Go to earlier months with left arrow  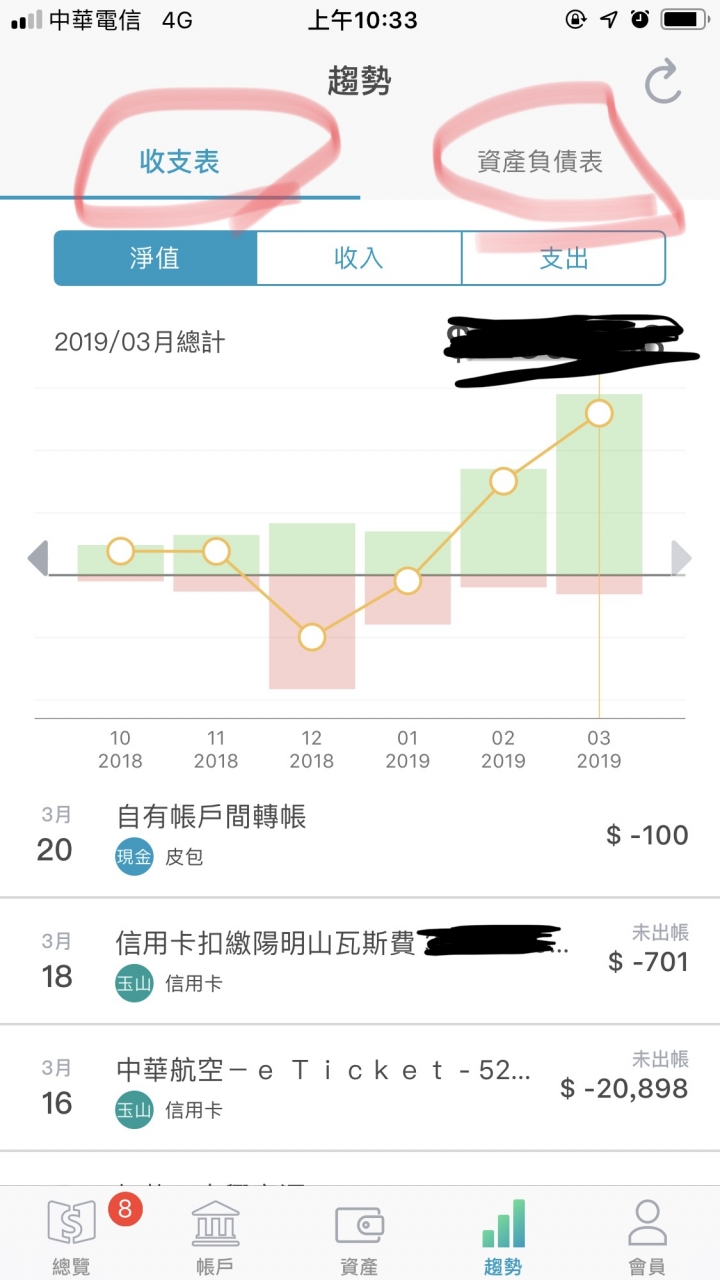[38, 558]
